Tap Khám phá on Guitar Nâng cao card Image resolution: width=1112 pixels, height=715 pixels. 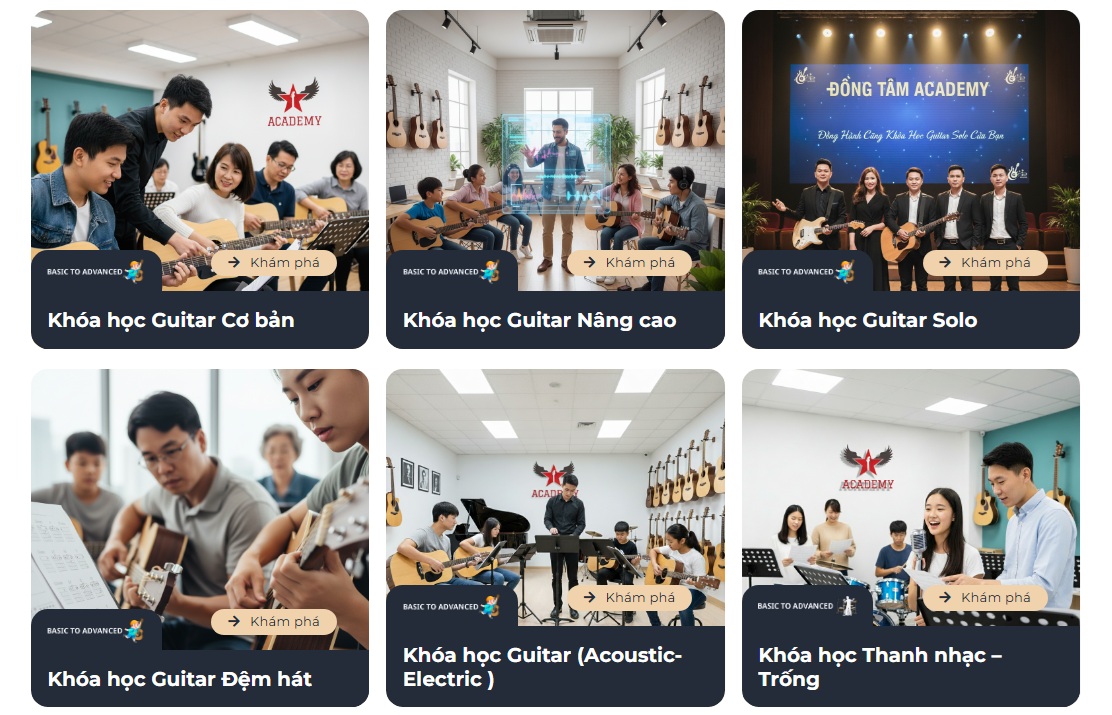pos(629,263)
